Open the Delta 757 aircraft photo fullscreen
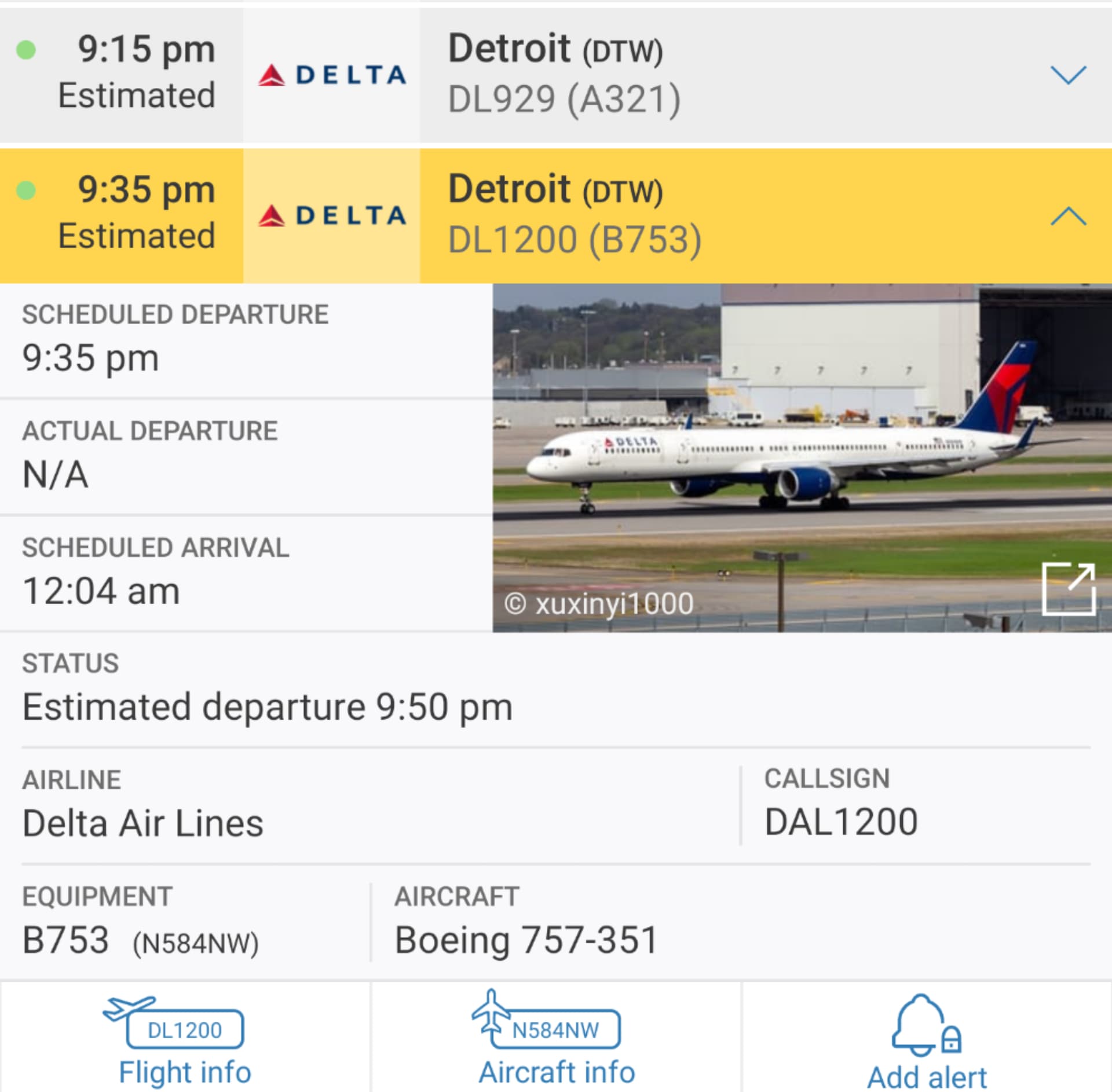The width and height of the screenshot is (1112, 1092). 1068,588
